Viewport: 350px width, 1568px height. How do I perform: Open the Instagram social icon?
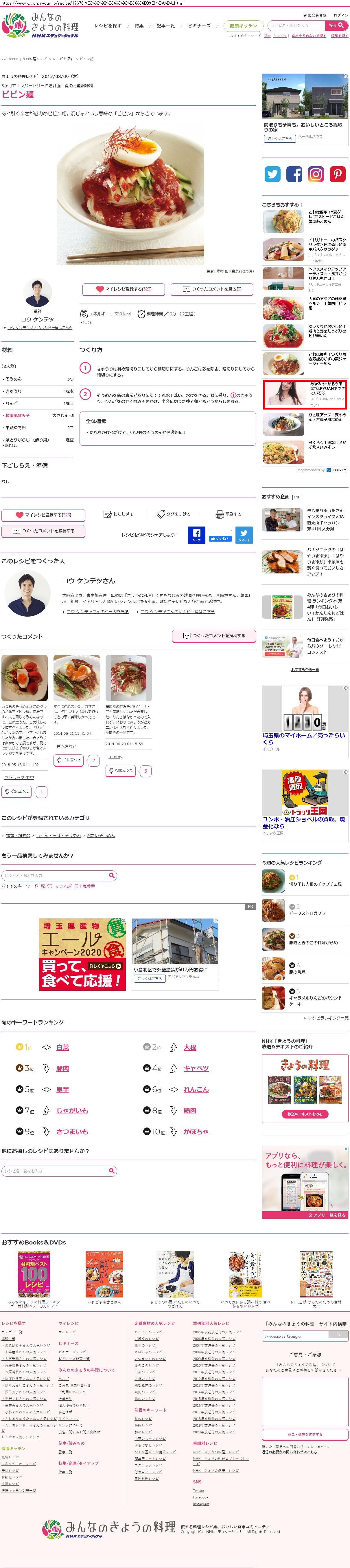coord(315,174)
